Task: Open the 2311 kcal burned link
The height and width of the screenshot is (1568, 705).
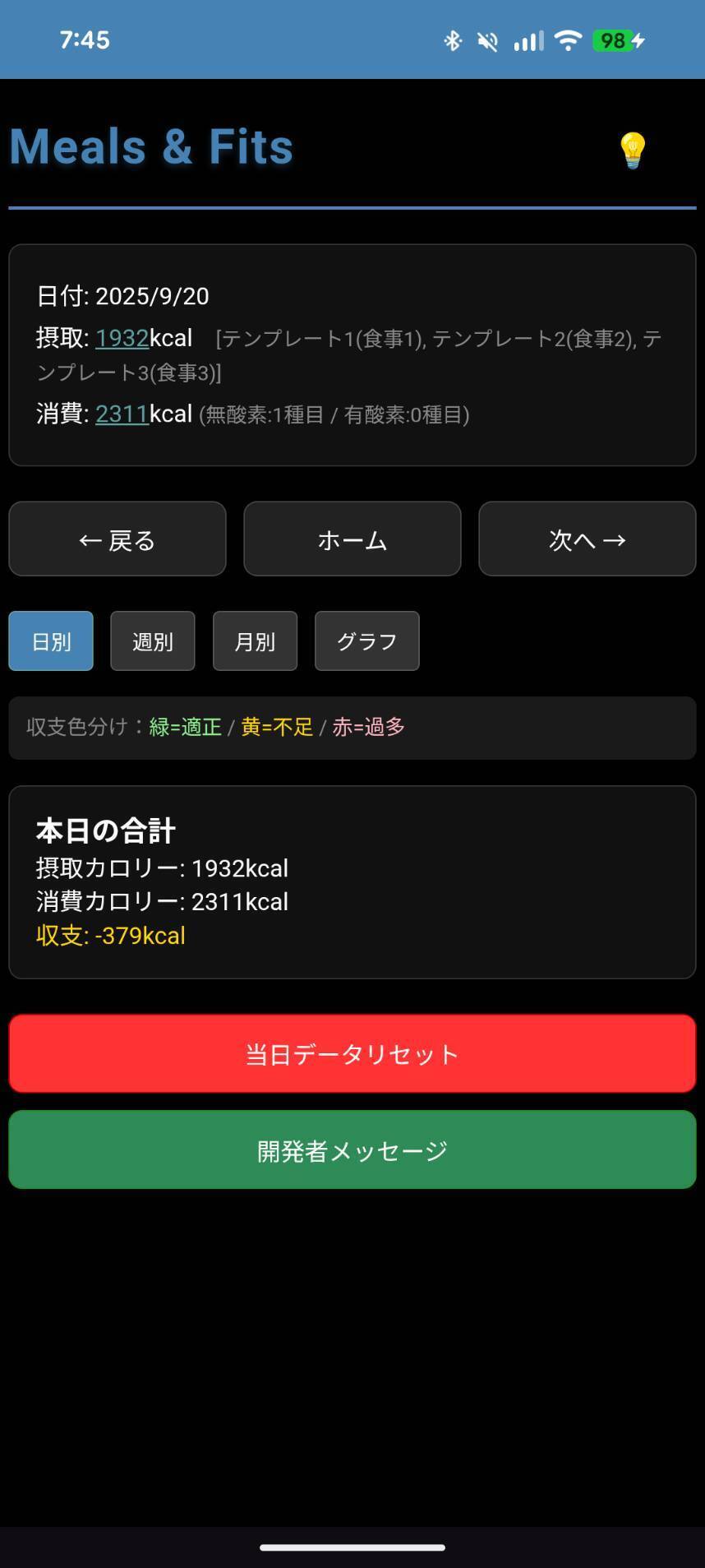Action: [122, 414]
